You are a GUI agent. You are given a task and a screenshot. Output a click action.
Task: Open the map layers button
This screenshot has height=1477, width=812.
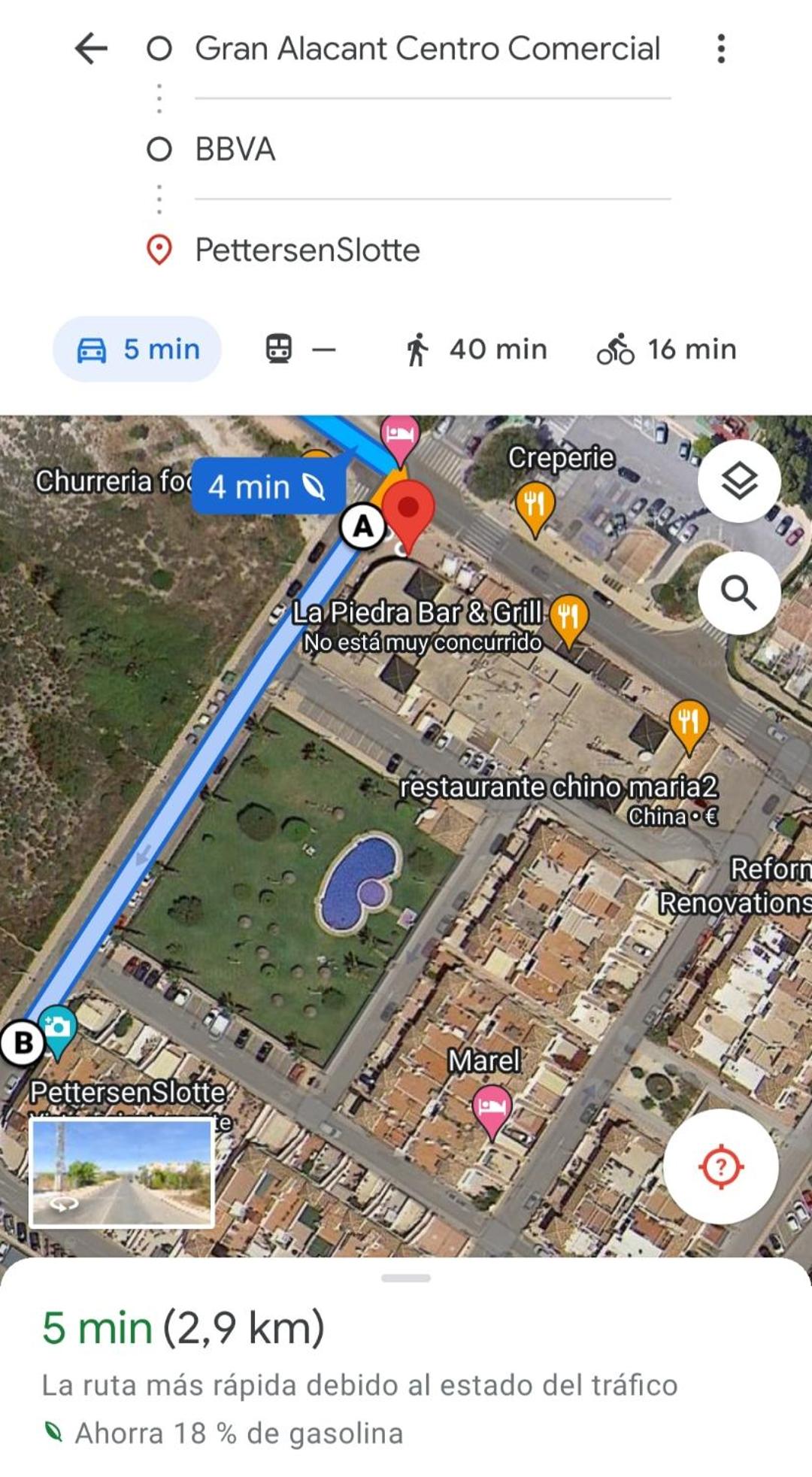point(739,481)
